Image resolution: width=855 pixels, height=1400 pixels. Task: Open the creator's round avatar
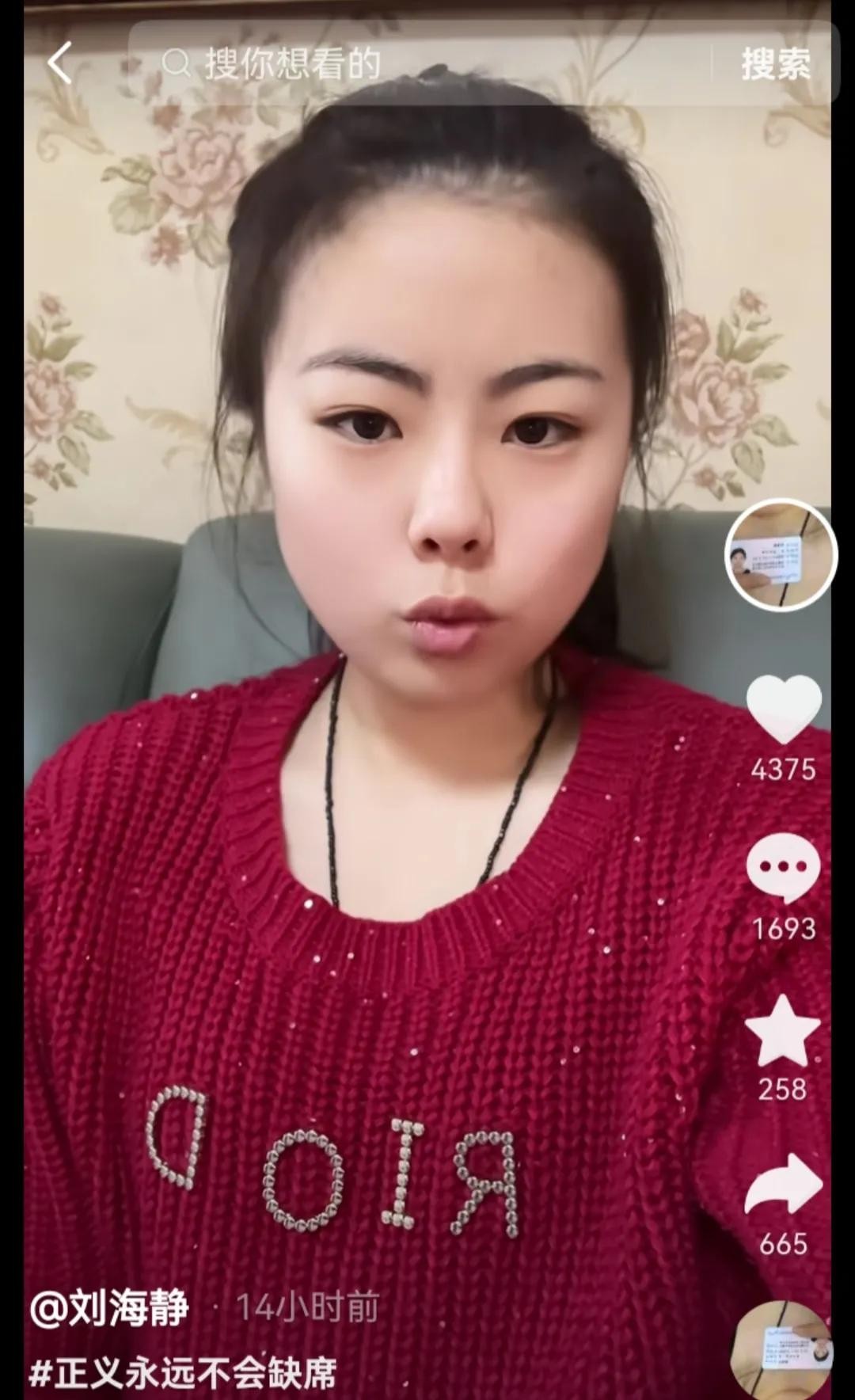click(x=781, y=555)
